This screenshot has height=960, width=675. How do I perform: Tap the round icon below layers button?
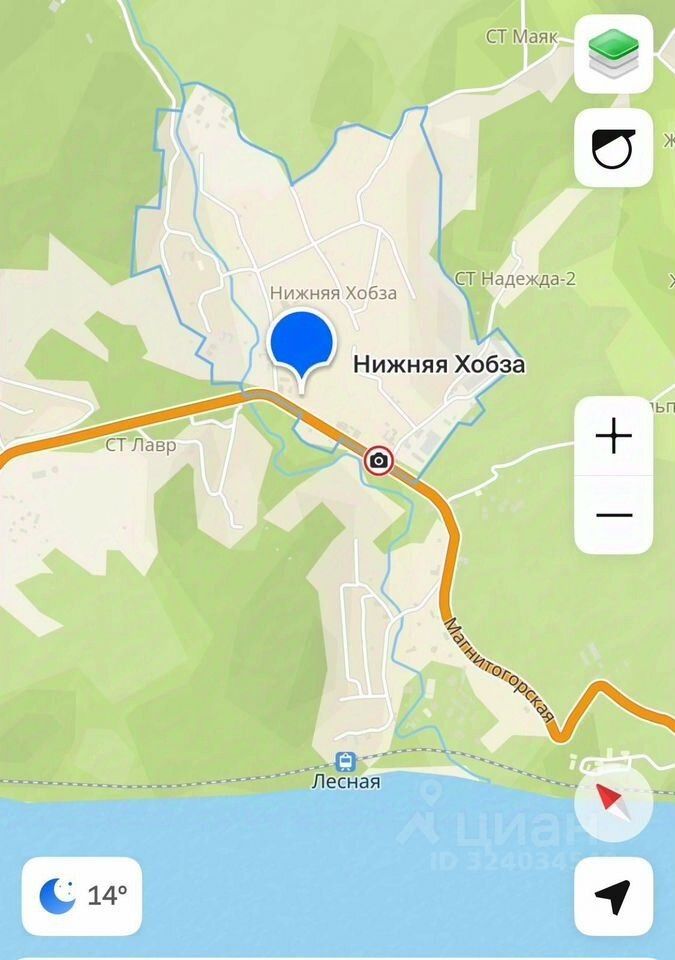[x=613, y=148]
